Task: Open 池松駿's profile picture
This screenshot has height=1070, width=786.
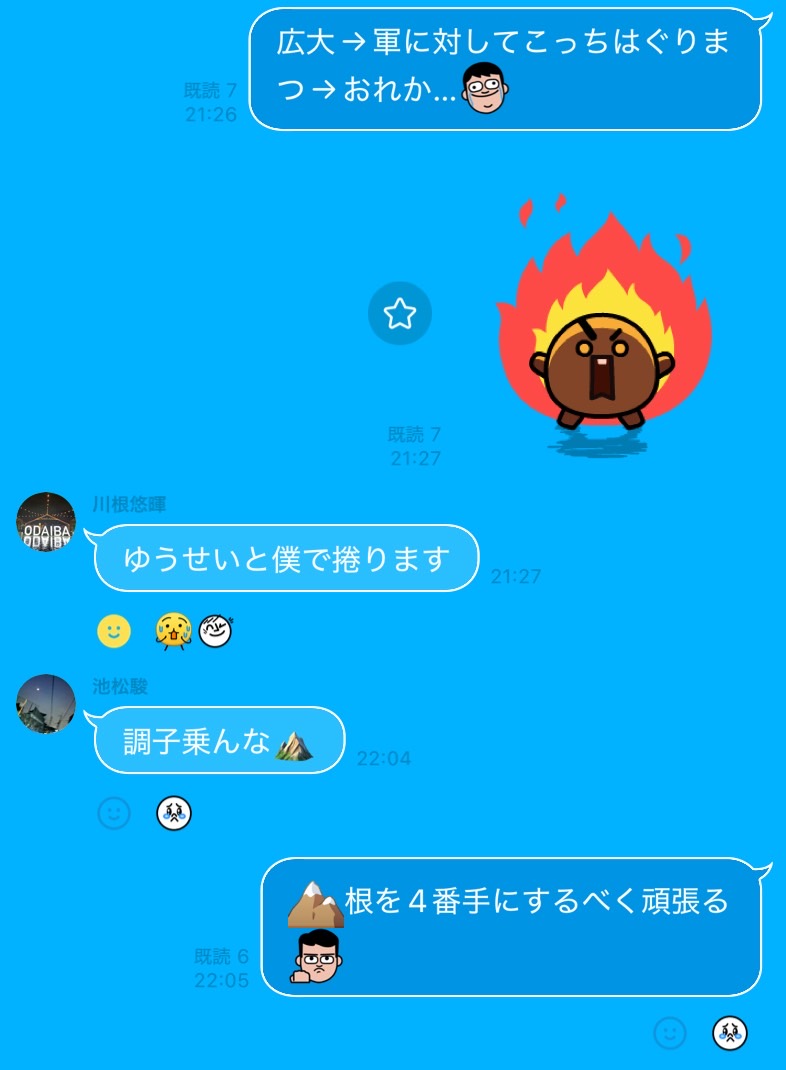Action: pyautogui.click(x=46, y=703)
